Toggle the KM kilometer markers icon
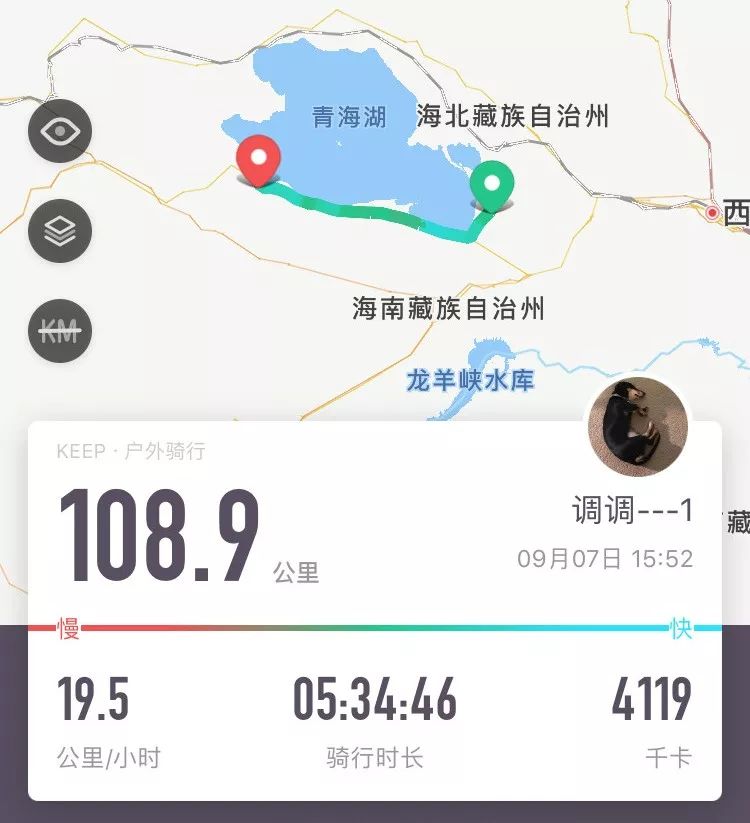 tap(60, 329)
